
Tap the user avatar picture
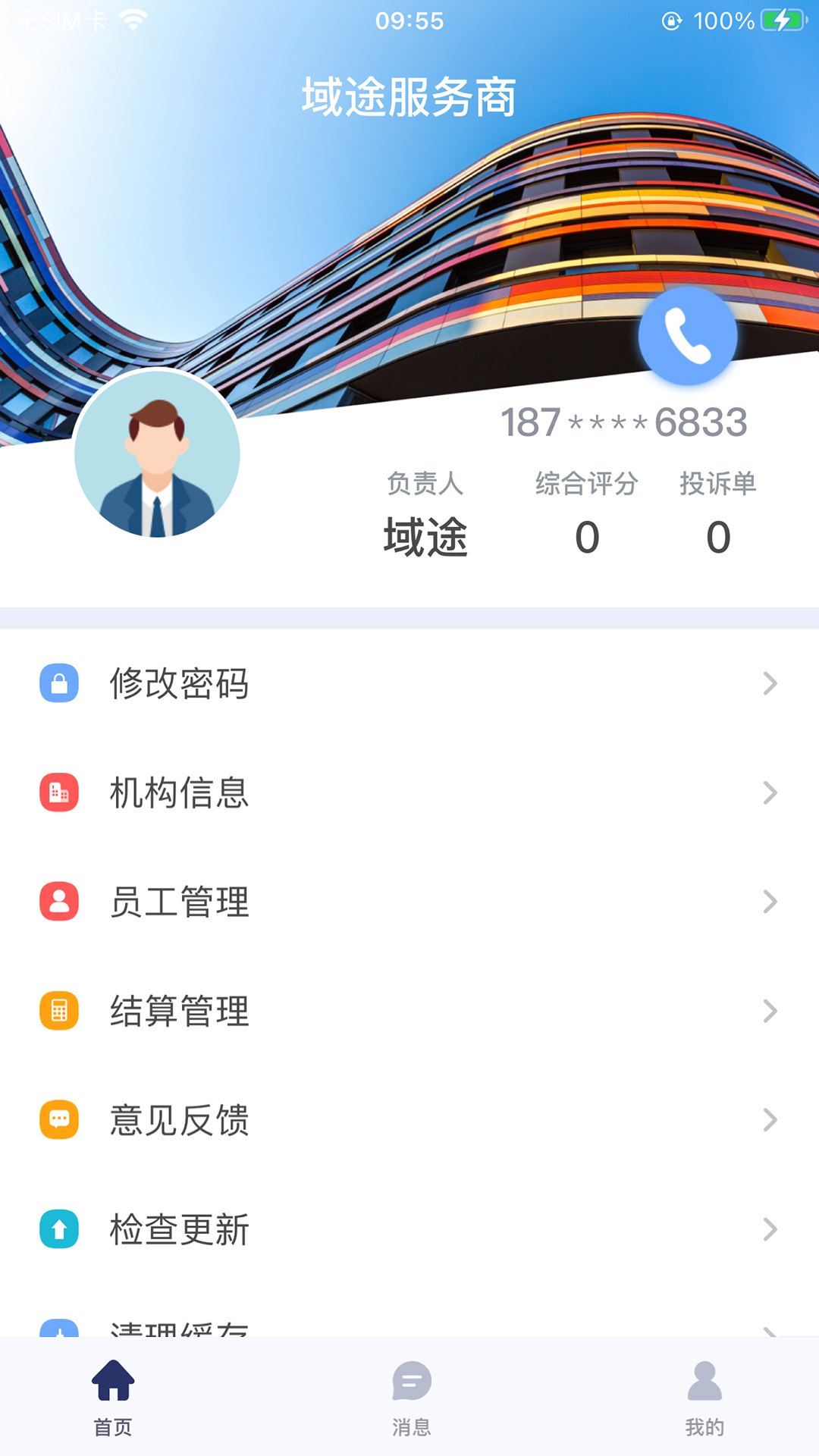point(157,455)
